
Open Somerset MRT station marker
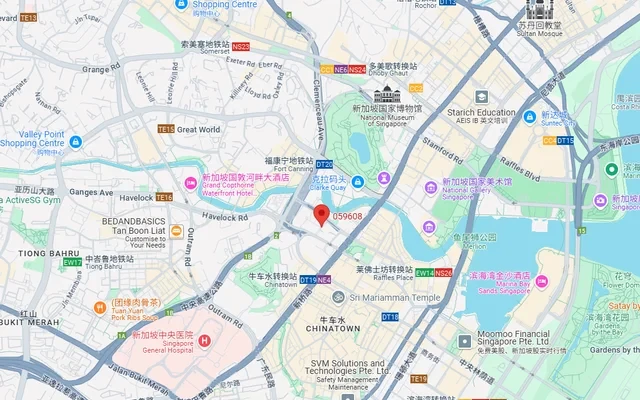[240, 46]
